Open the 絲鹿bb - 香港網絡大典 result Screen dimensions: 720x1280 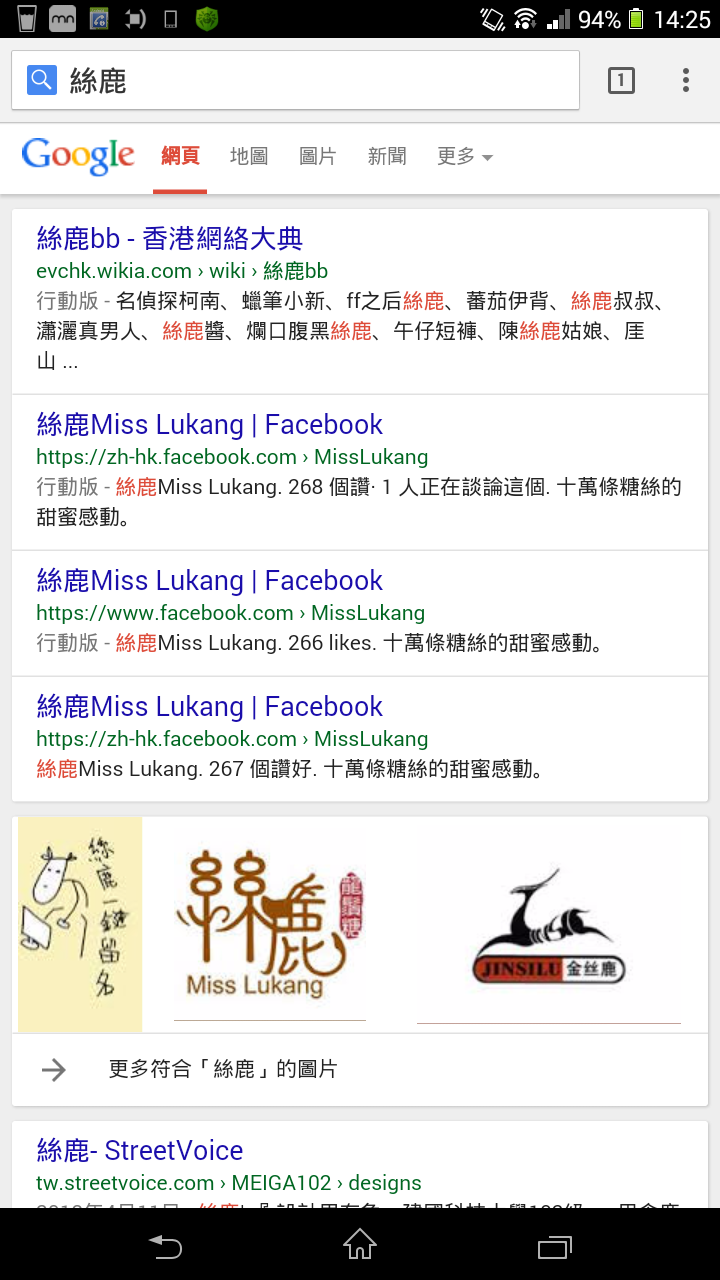[x=169, y=238]
